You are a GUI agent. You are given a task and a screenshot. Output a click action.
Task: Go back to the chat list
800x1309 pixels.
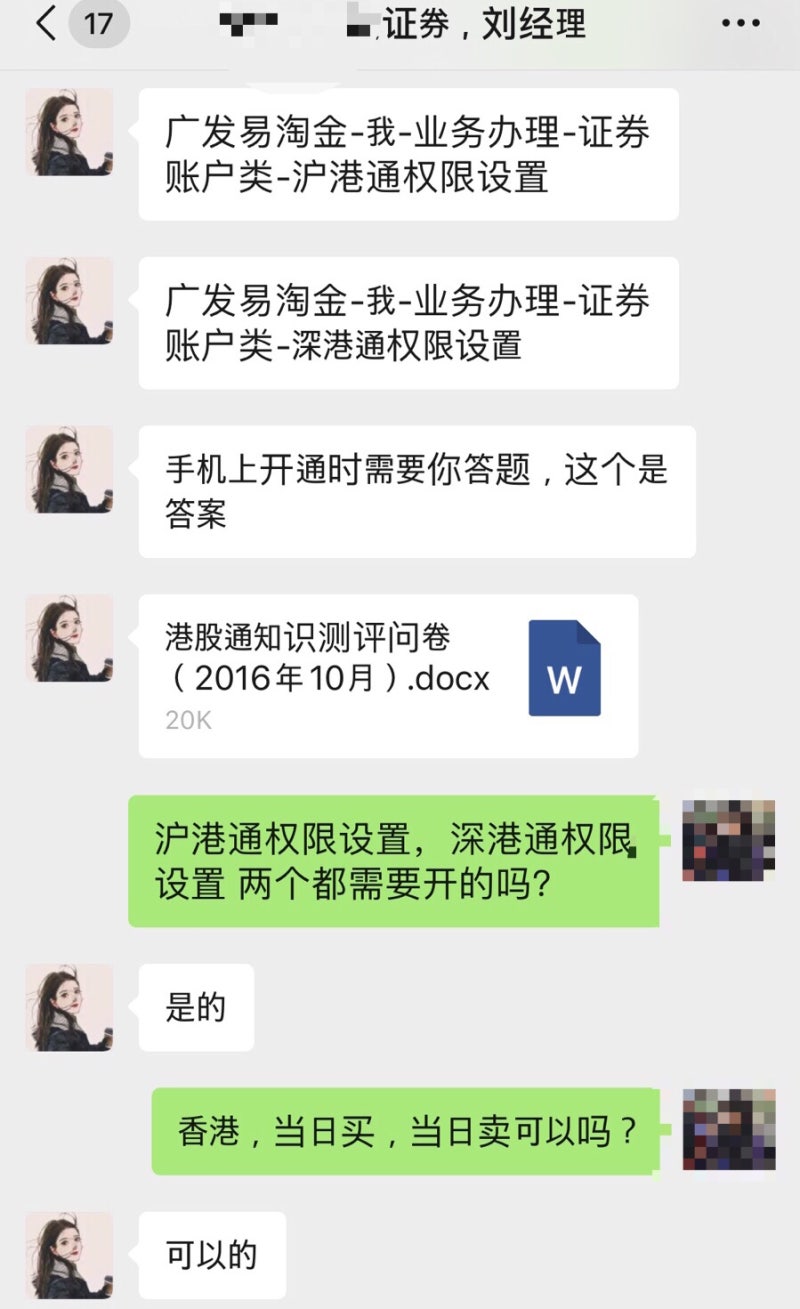[x=46, y=23]
